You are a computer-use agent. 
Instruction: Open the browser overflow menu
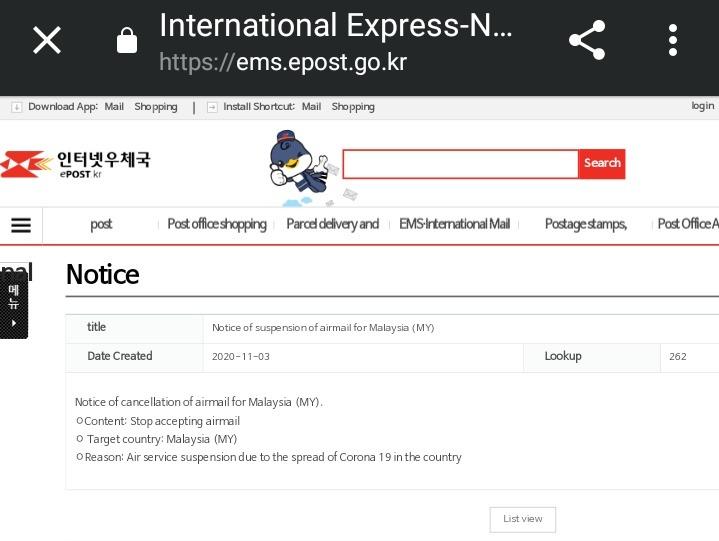(x=673, y=40)
